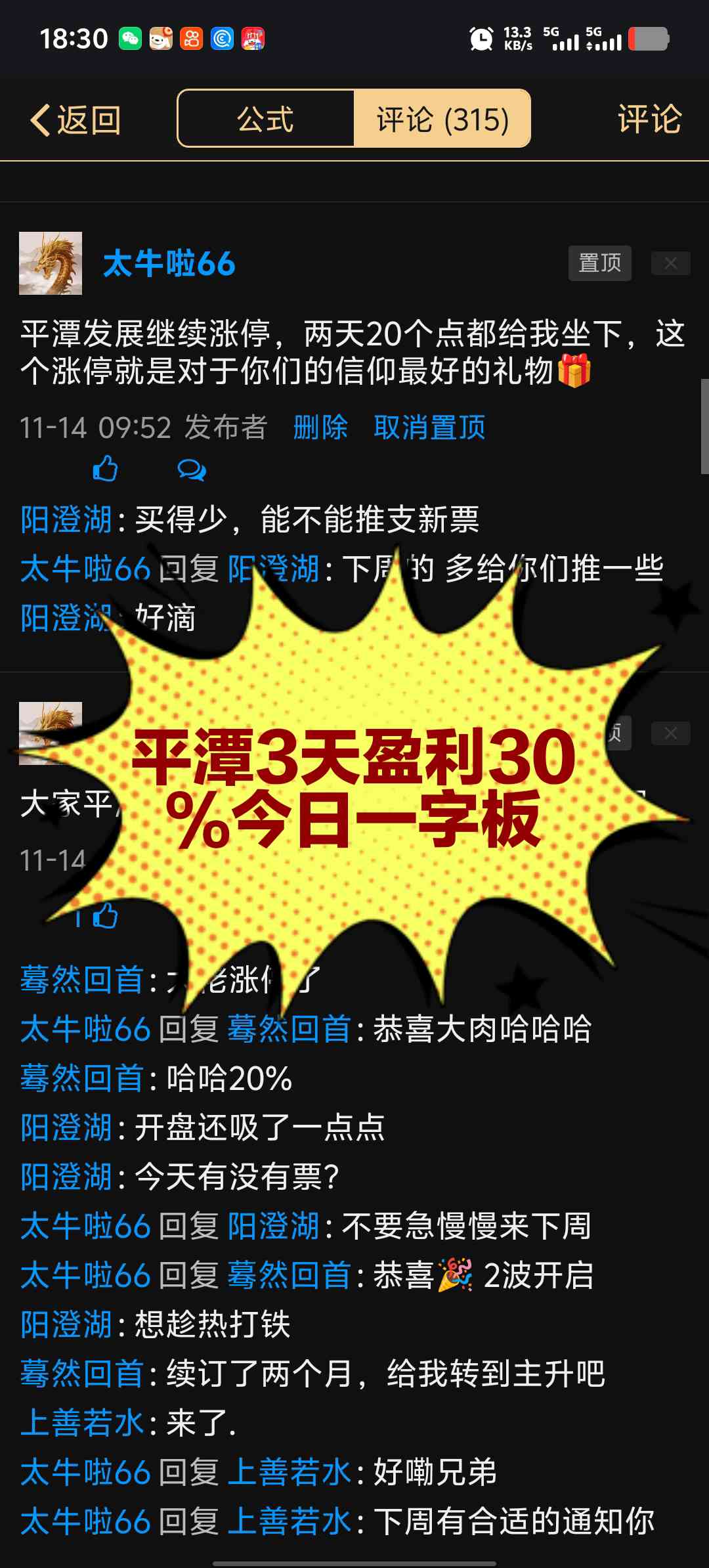709x1568 pixels.
Task: Switch to the 公式 tab
Action: 265,119
